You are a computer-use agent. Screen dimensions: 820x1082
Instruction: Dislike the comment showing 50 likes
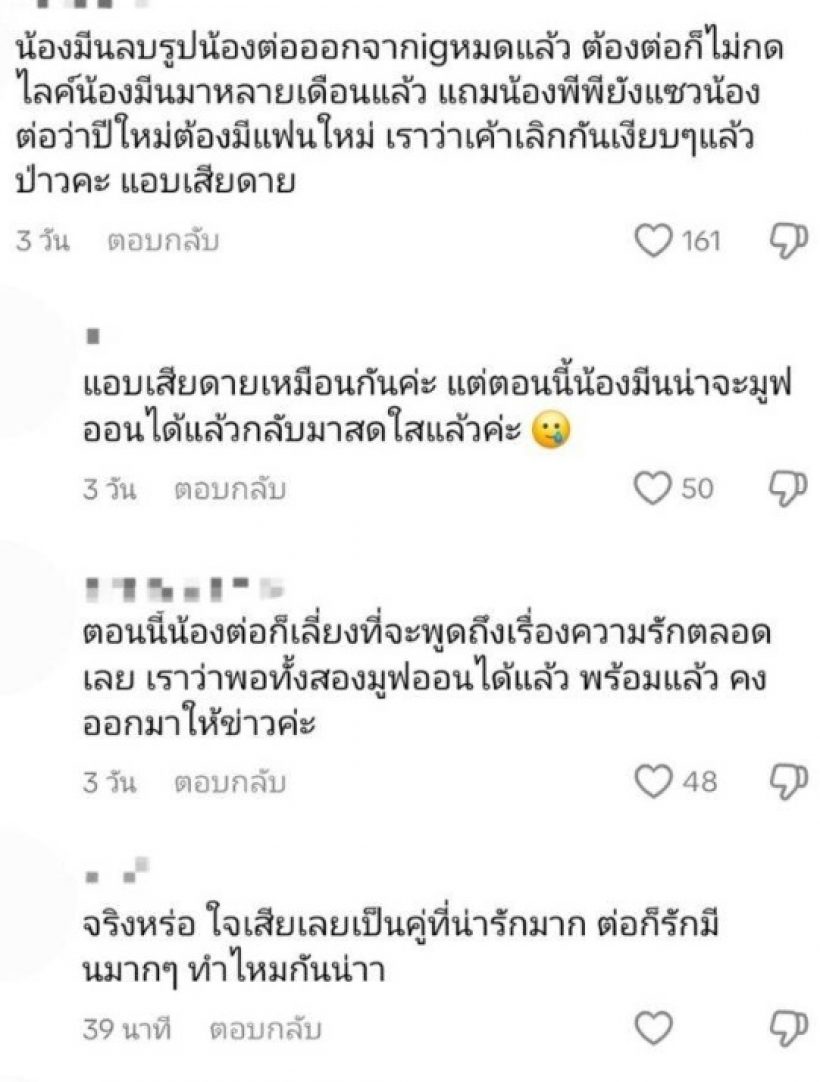(788, 488)
